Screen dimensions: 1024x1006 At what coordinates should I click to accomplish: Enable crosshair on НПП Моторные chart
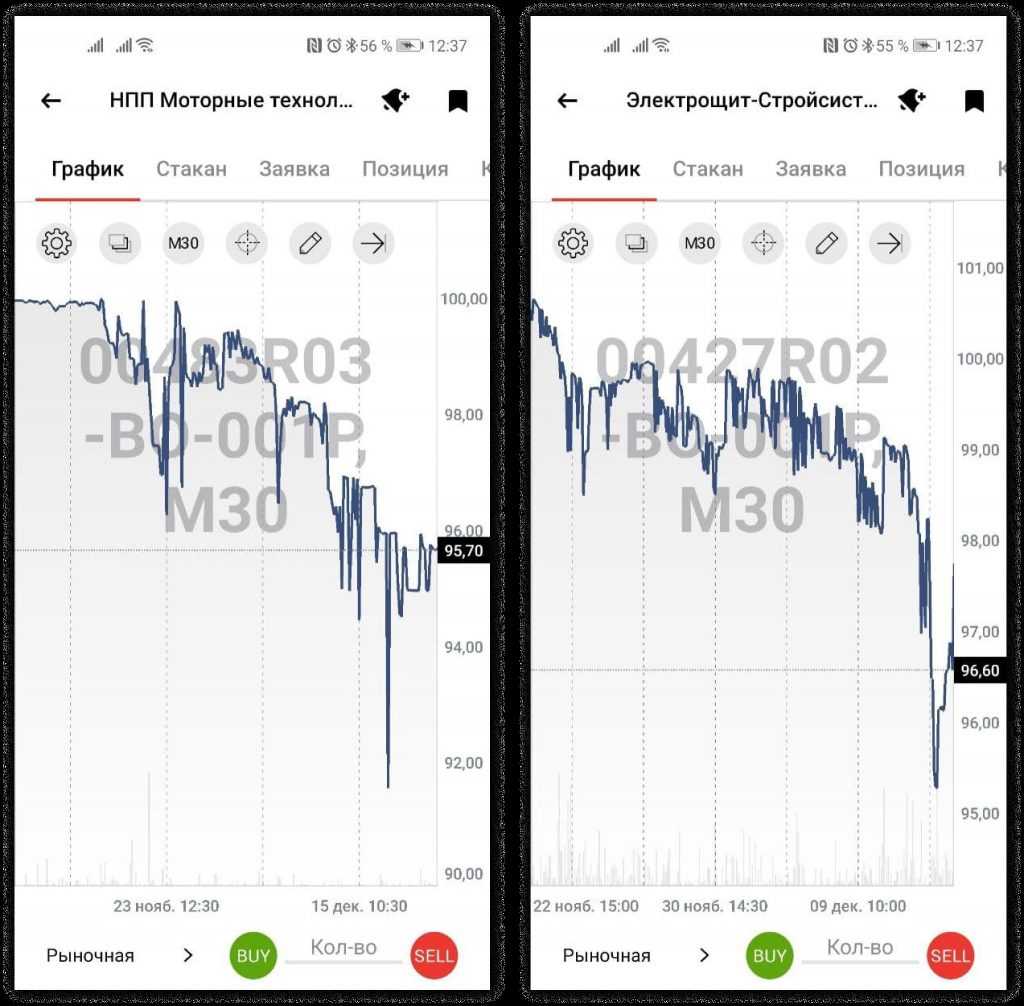[246, 243]
